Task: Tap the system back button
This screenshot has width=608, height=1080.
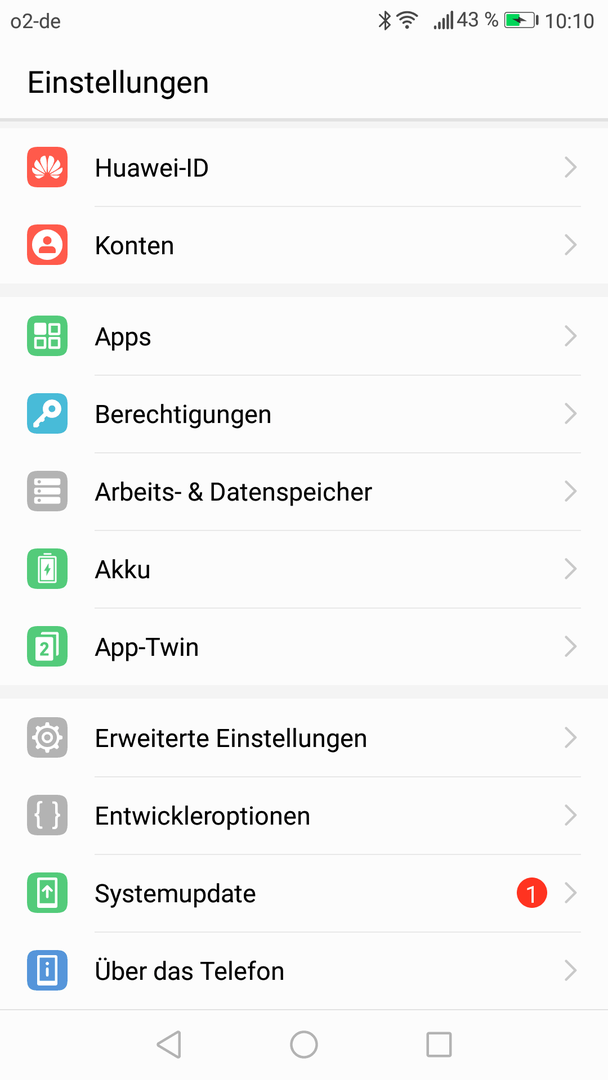Action: 169,1044
